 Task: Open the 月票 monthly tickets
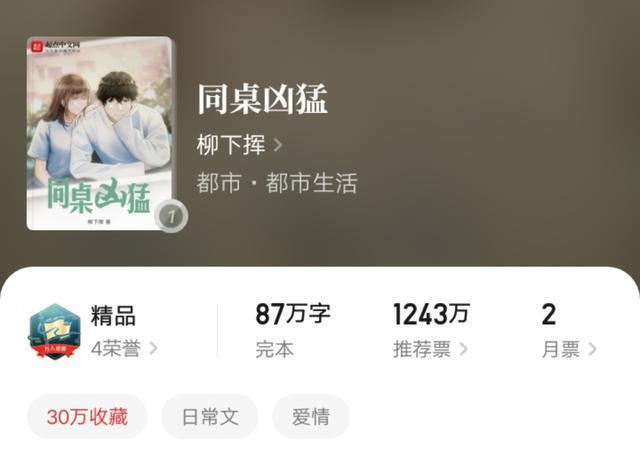point(569,349)
